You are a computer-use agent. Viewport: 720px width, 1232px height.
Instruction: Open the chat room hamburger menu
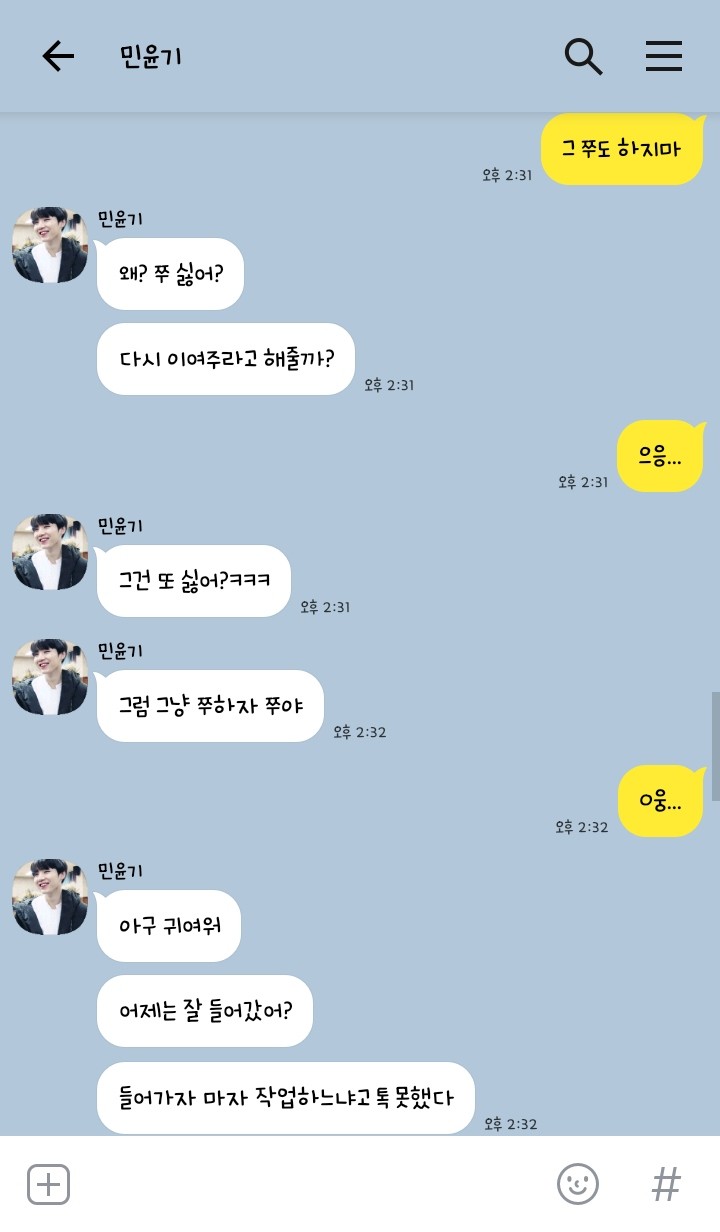663,57
